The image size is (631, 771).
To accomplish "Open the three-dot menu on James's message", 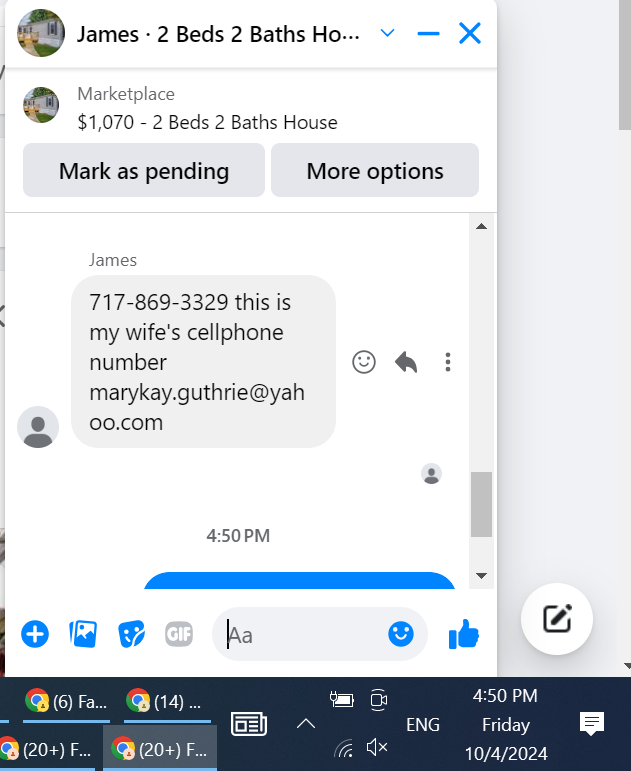I will (x=448, y=362).
